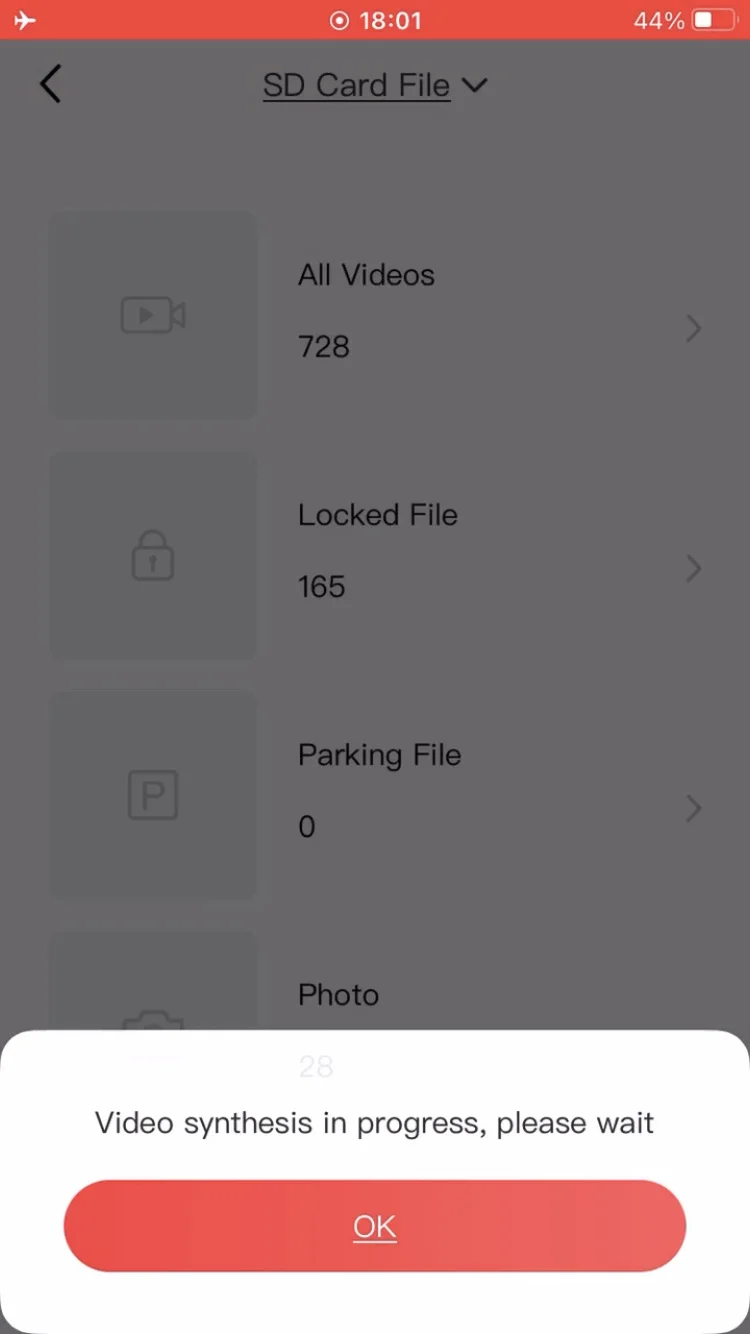Open the Parking File folder
The image size is (750, 1334).
[375, 795]
